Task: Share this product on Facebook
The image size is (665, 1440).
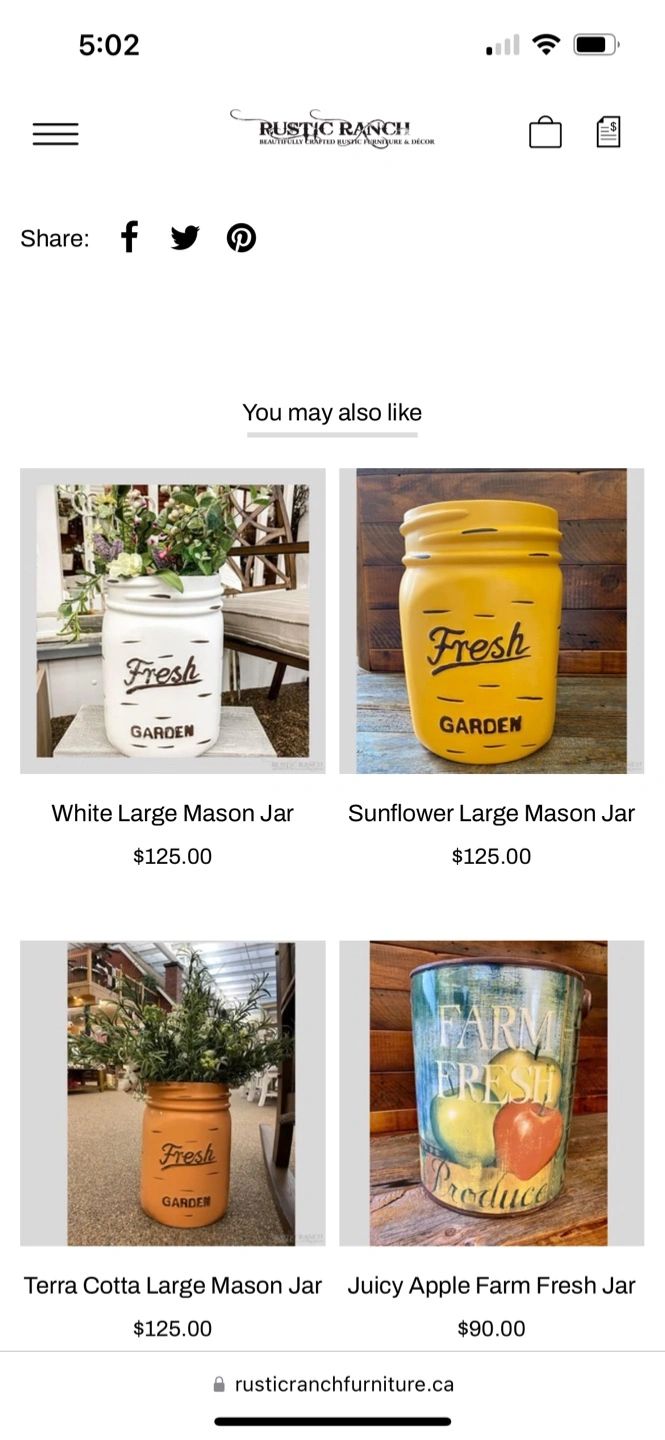Action: (x=129, y=238)
